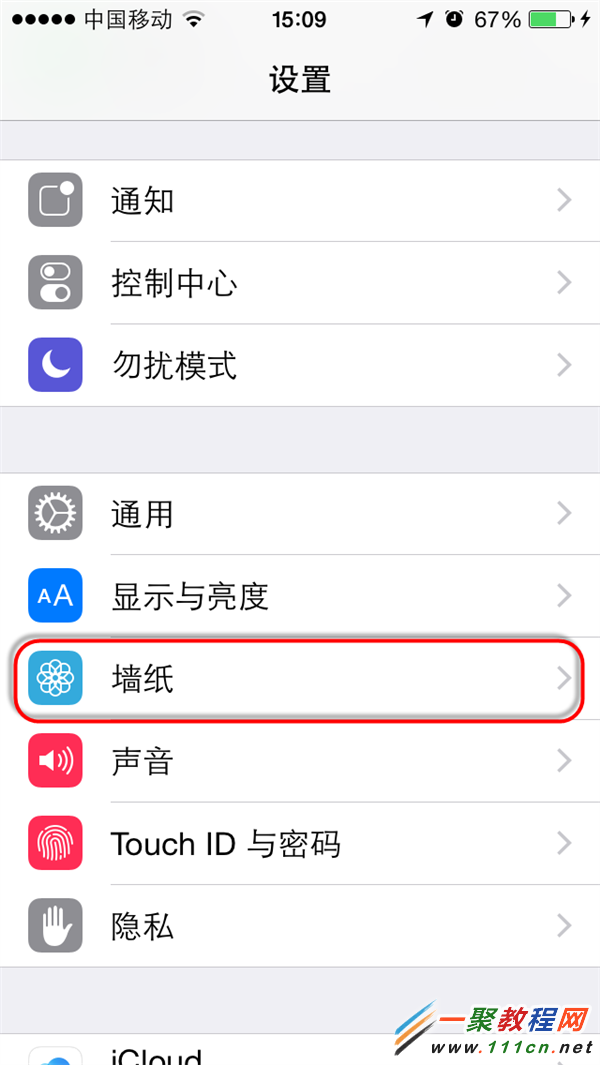Open Touch ID 与密码 settings
Image resolution: width=600 pixels, height=1065 pixels.
click(300, 843)
